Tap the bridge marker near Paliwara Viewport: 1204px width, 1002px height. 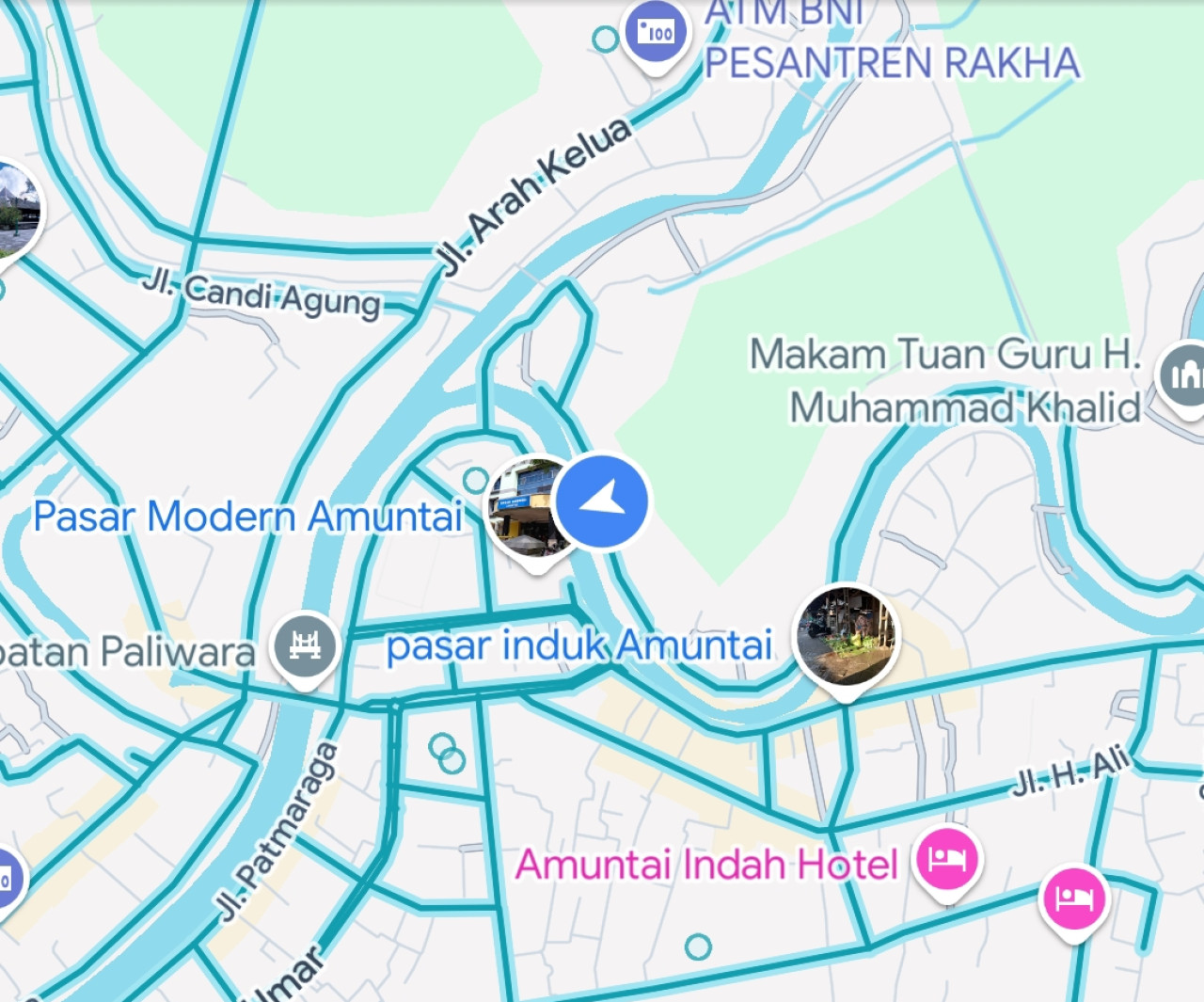point(305,646)
